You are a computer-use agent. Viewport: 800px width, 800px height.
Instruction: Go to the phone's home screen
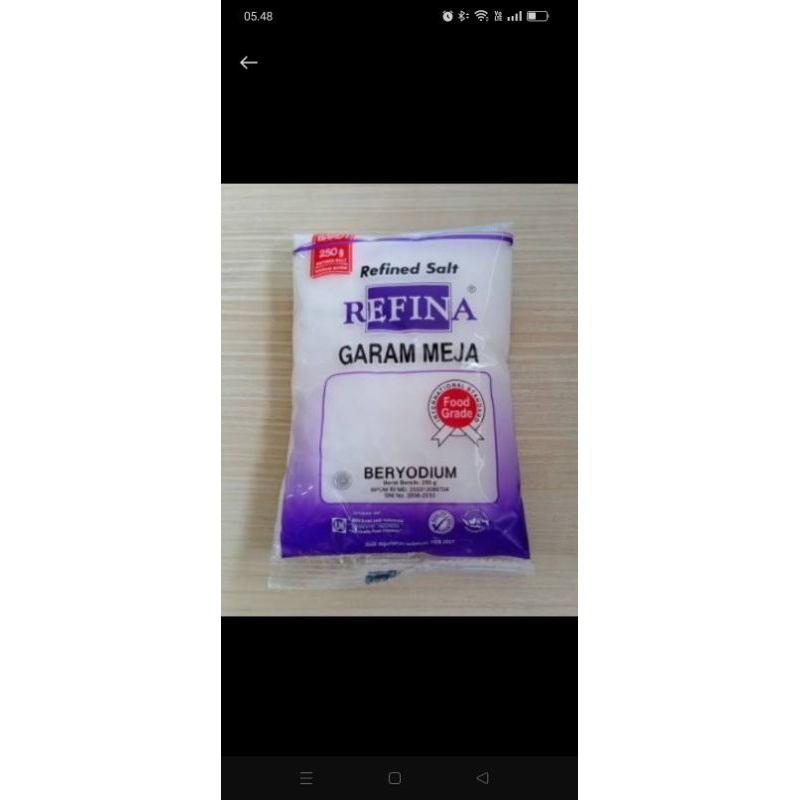(394, 777)
